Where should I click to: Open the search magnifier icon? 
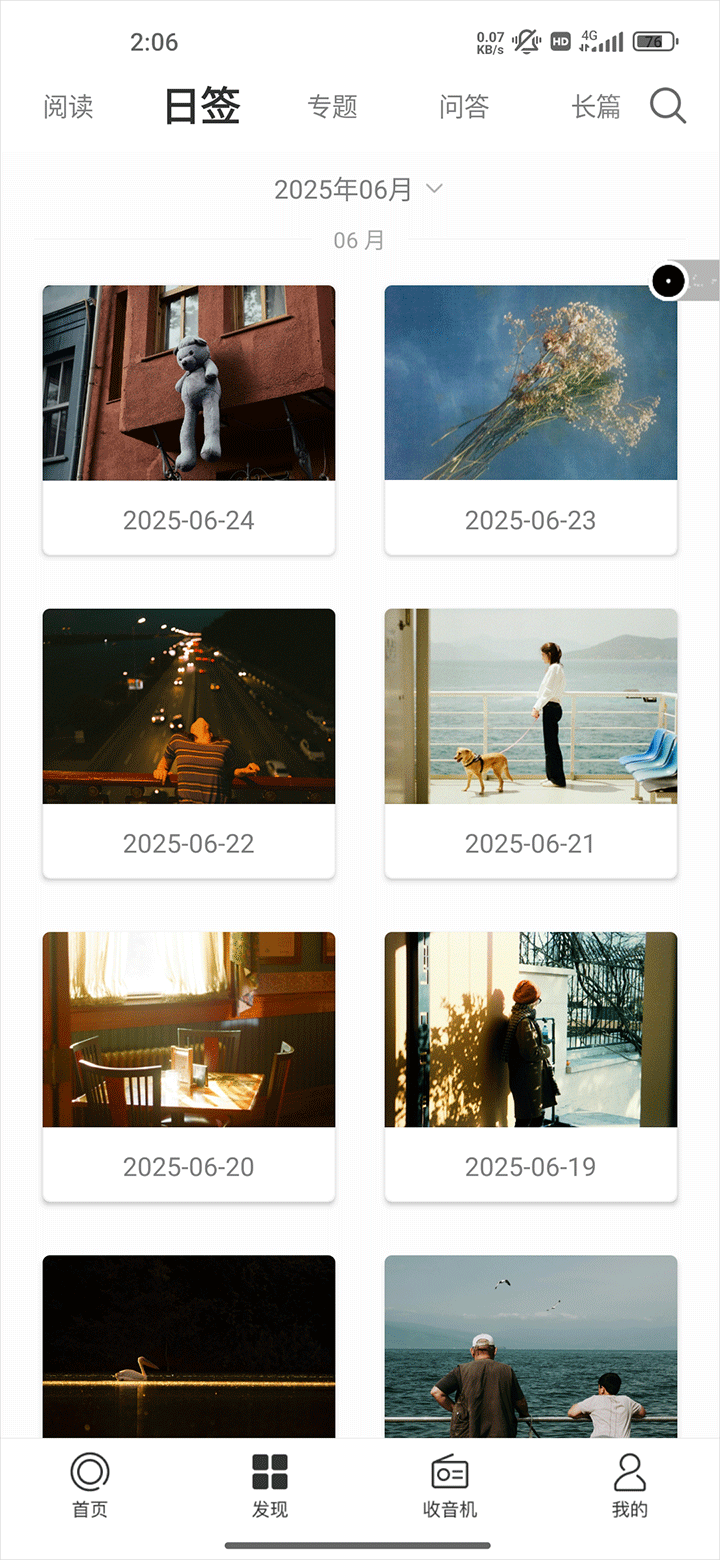click(x=668, y=106)
